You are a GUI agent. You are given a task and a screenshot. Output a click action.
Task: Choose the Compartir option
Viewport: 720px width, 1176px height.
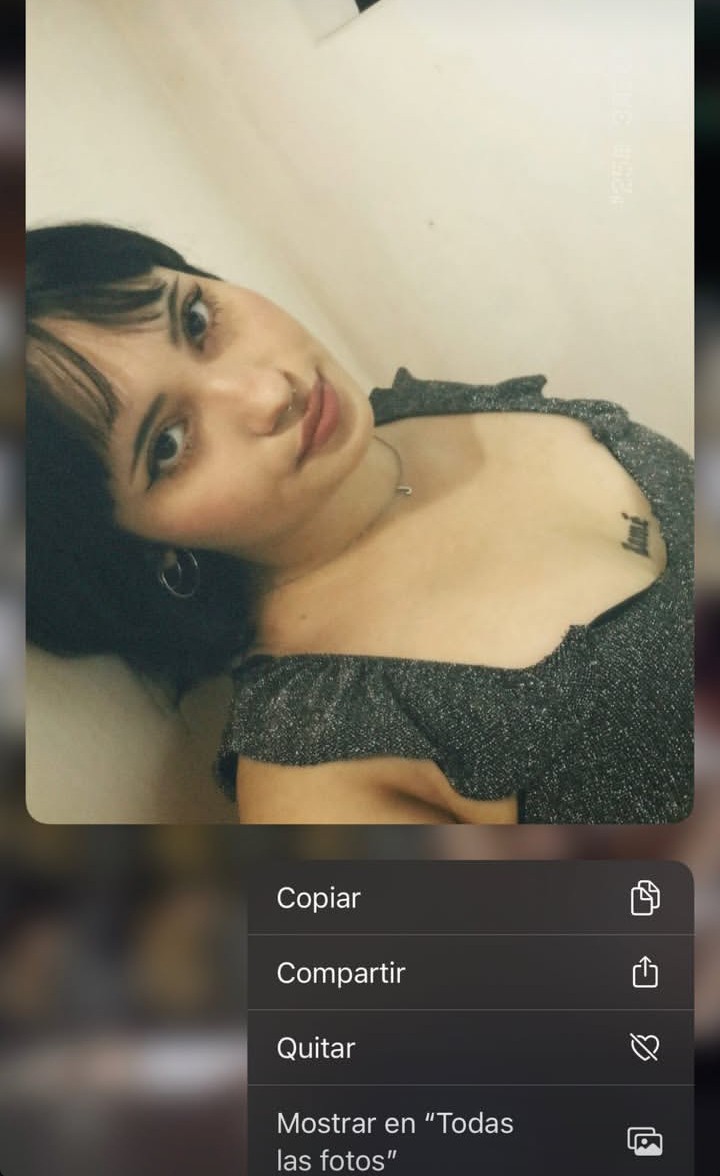tap(470, 973)
